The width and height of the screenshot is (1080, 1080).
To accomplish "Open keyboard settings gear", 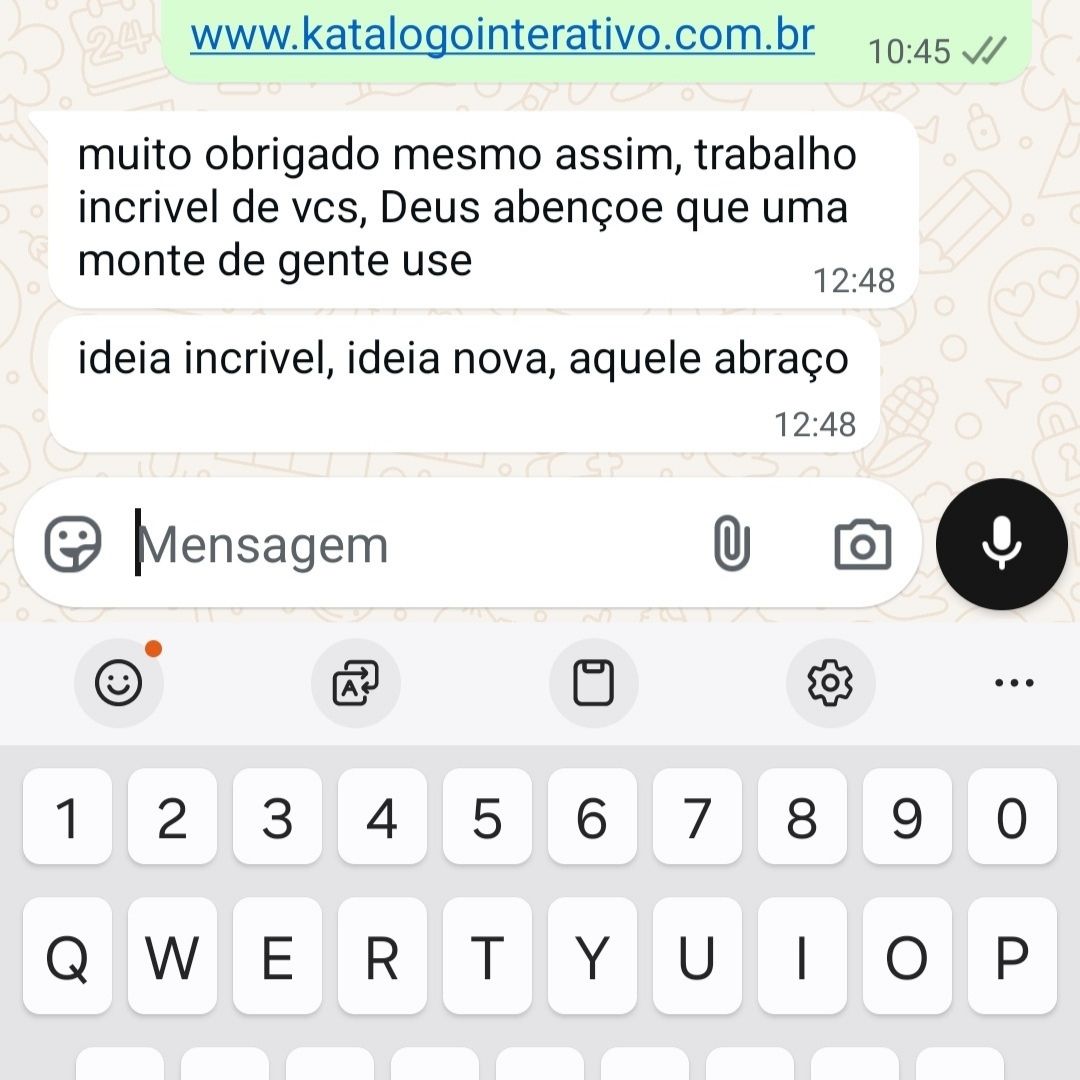I will pyautogui.click(x=830, y=684).
